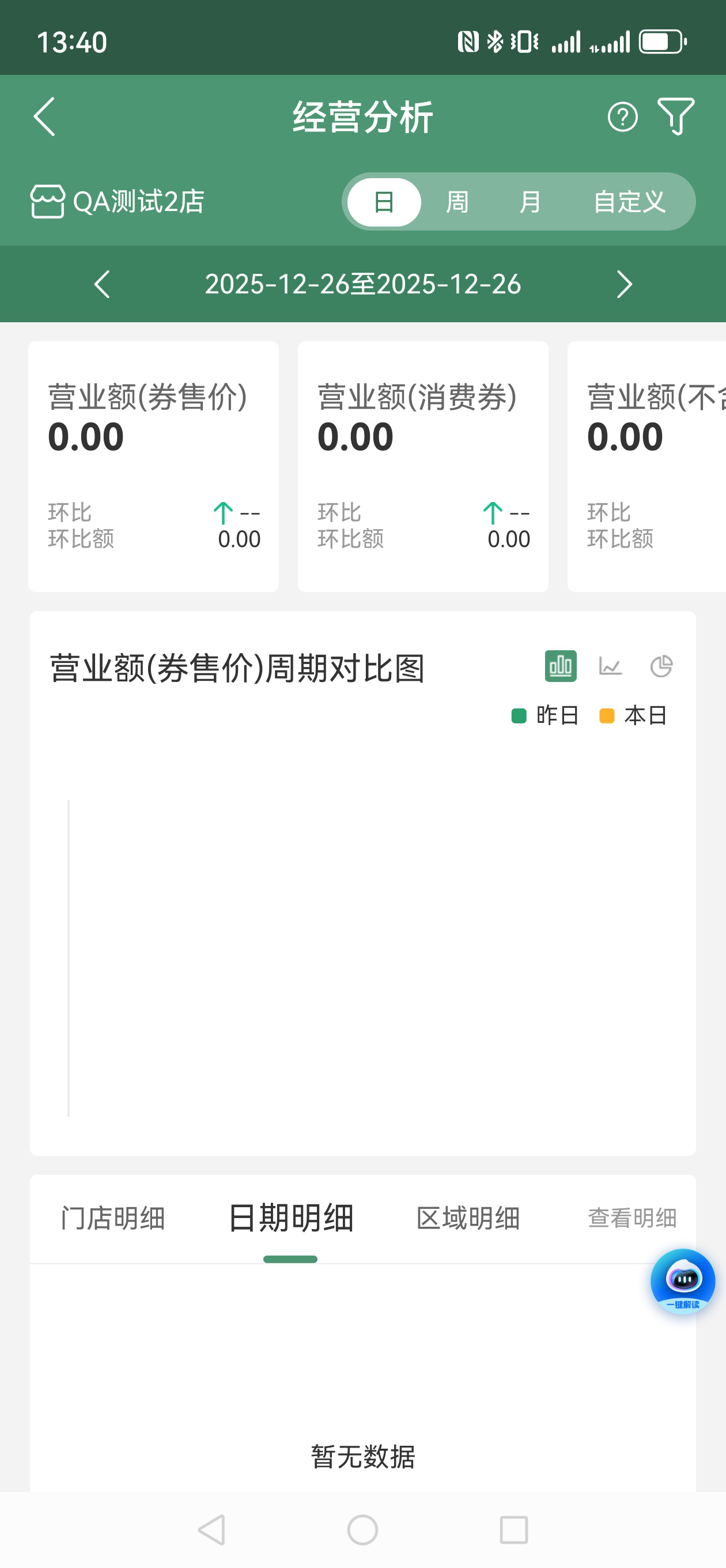This screenshot has height=1568, width=726.
Task: Open the help question mark icon
Action: 622,116
